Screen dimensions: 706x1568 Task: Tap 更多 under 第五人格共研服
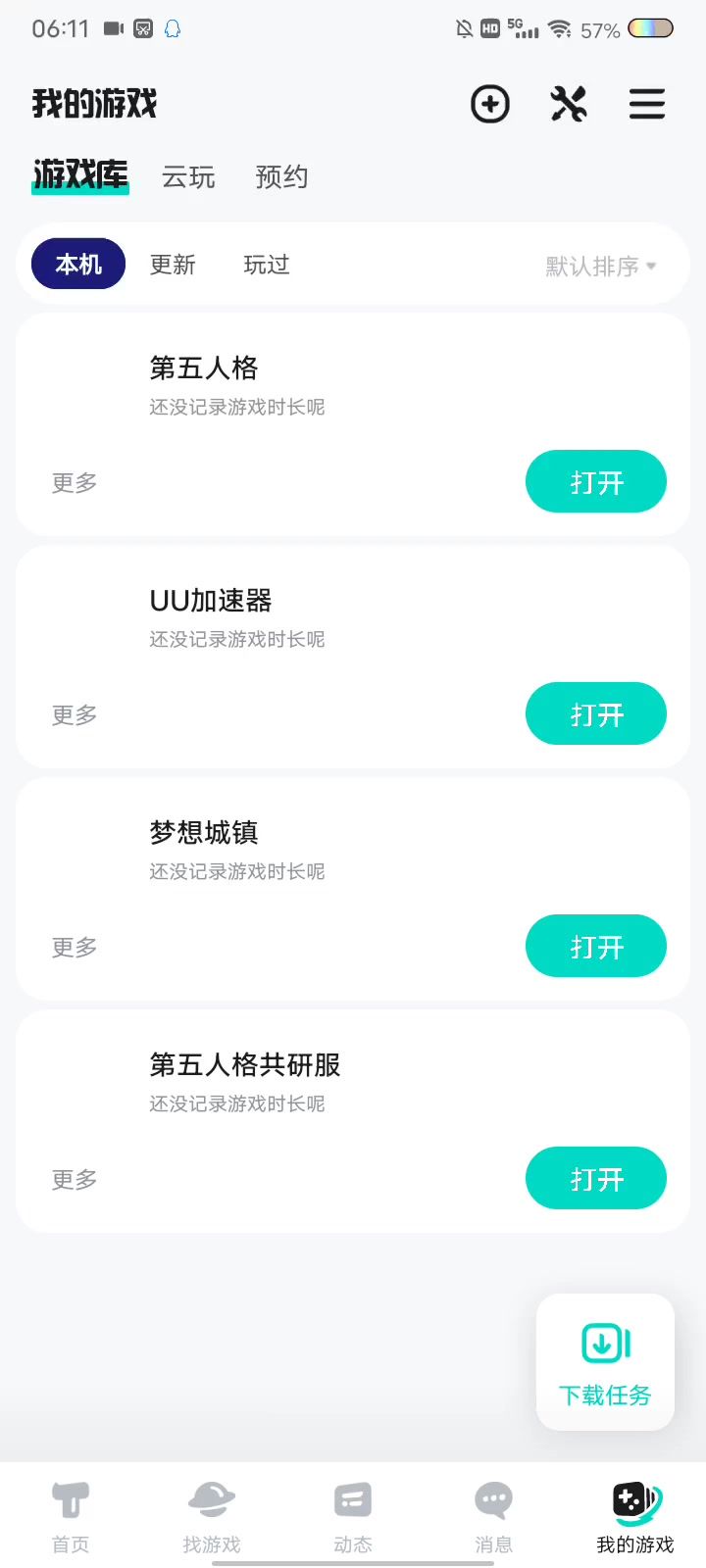tap(75, 1180)
